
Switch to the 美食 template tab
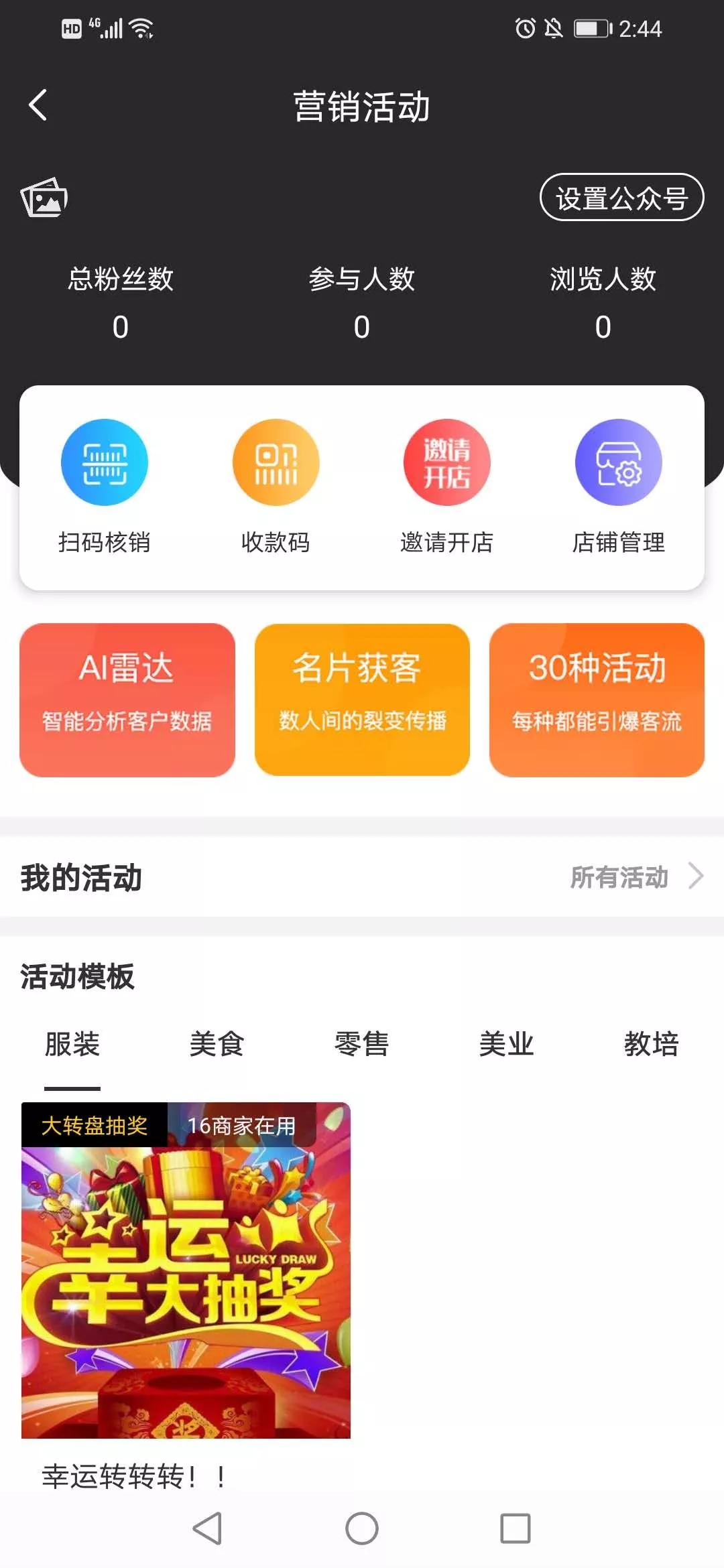[x=217, y=1043]
